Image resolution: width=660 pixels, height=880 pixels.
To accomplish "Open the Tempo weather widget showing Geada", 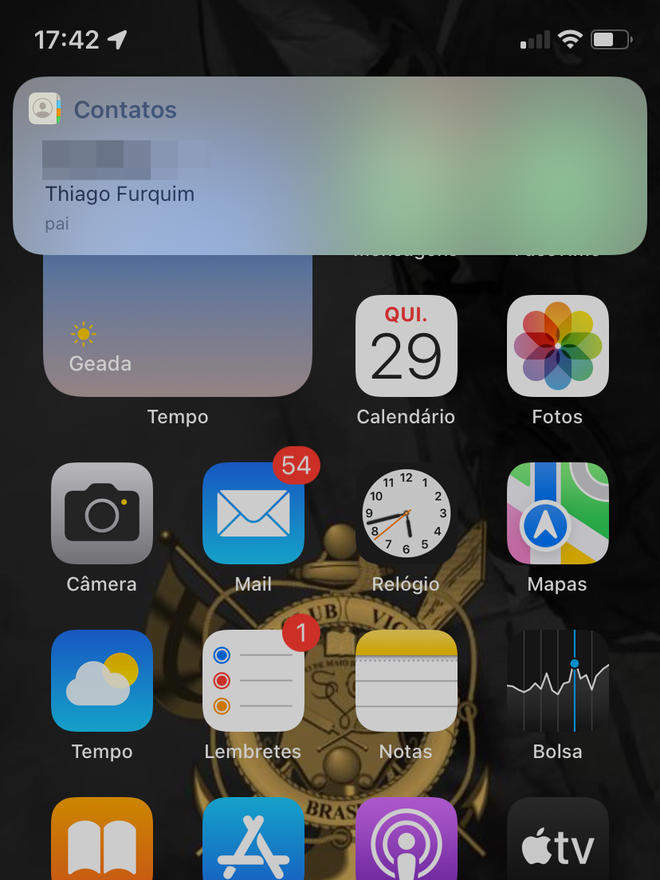I will click(178, 330).
